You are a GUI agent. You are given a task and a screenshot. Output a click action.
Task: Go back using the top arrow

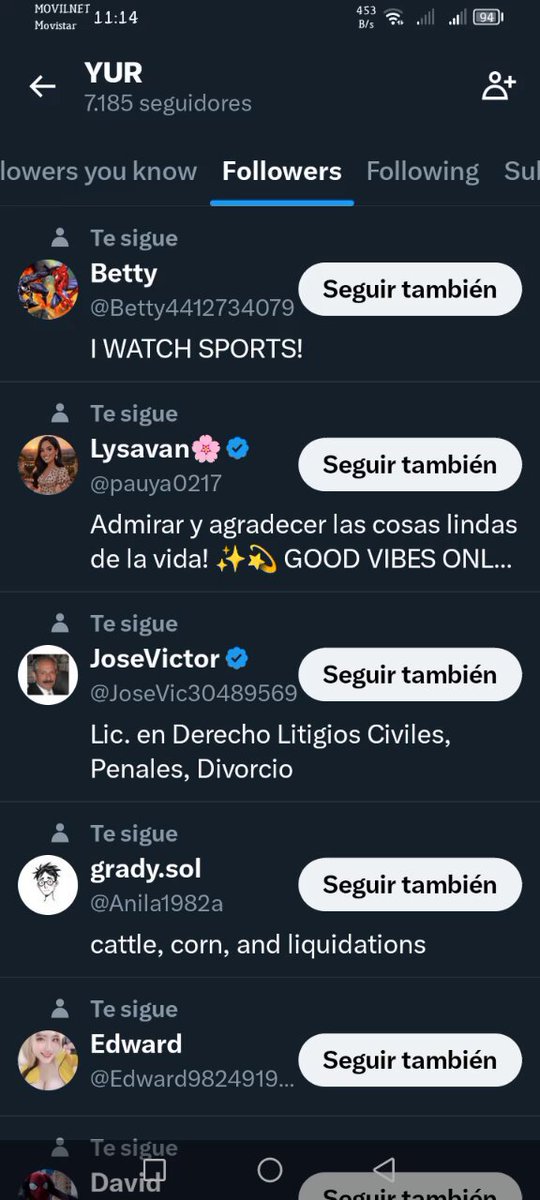(x=42, y=87)
